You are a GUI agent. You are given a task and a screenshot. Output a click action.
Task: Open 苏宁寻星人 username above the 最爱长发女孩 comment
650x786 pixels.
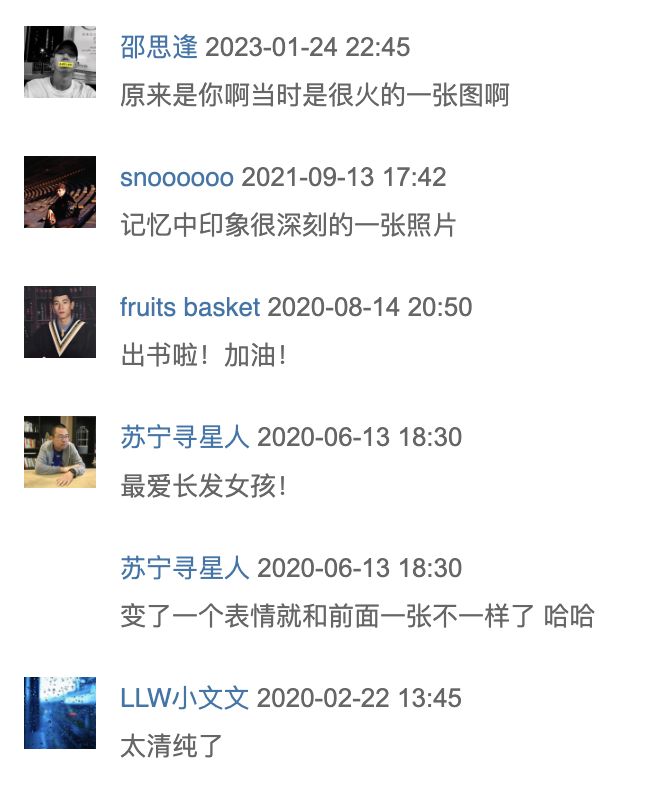pos(184,438)
